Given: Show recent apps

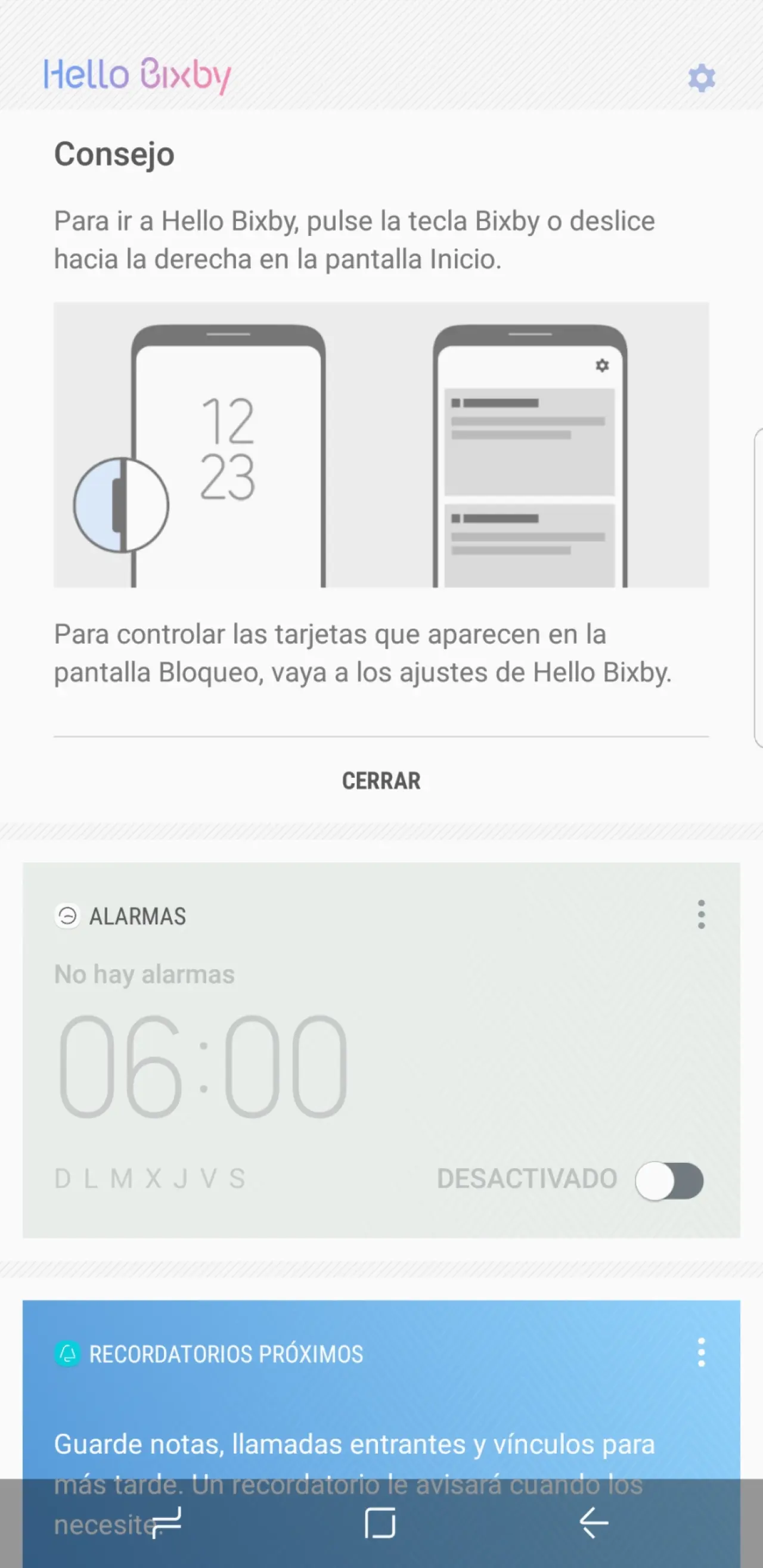Looking at the screenshot, I should [x=166, y=1523].
